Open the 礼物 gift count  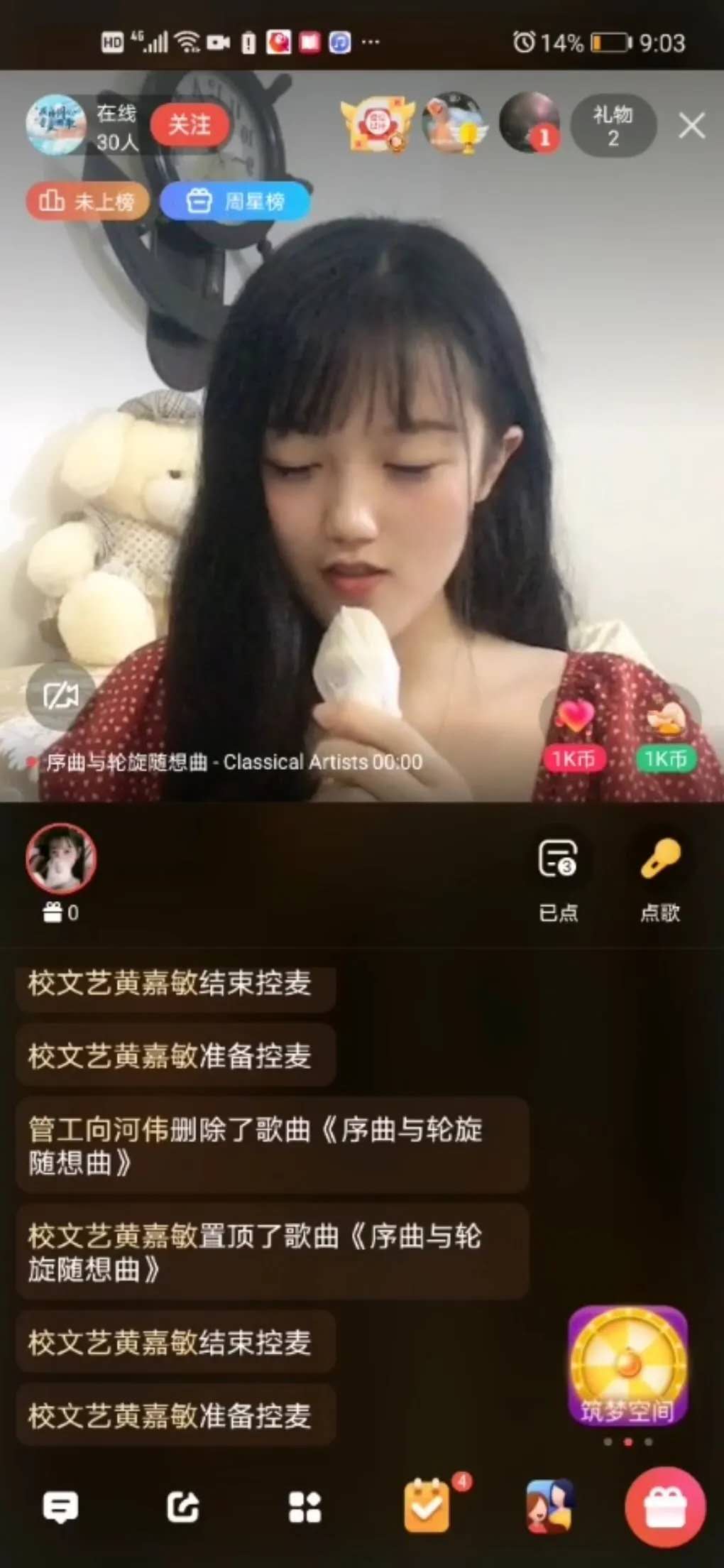(x=613, y=126)
